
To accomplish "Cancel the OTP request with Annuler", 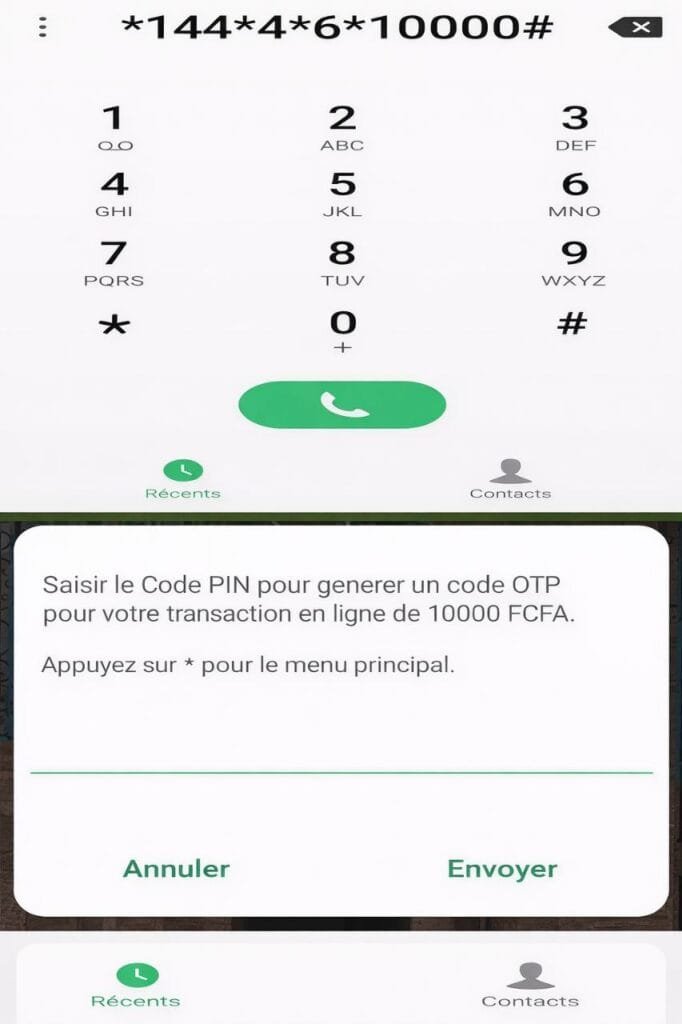I will [176, 869].
